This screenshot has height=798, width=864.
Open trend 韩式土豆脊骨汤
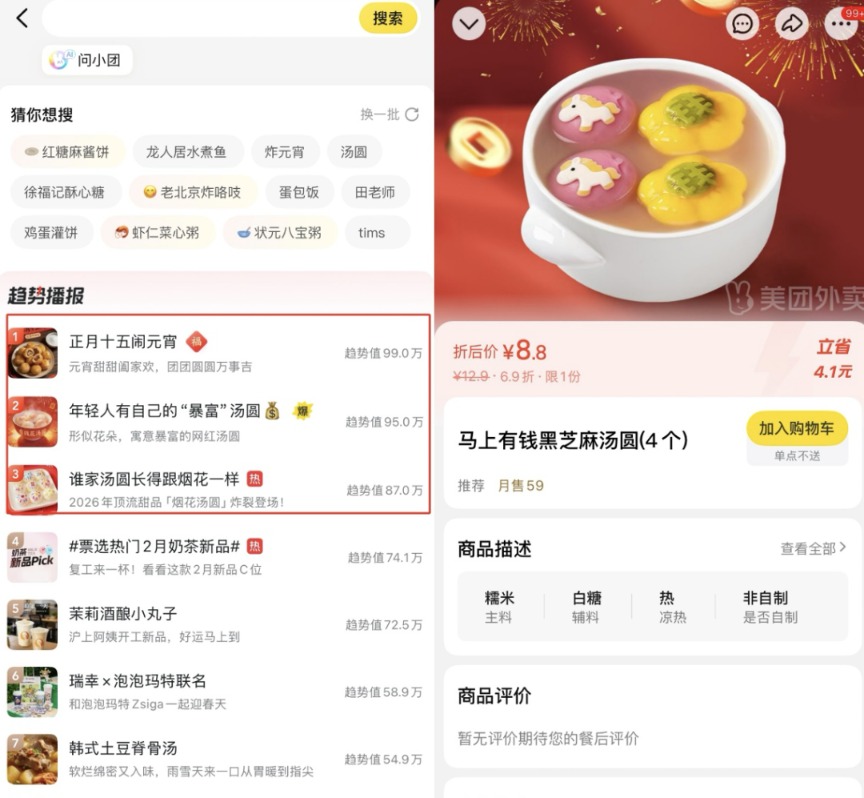tap(123, 748)
